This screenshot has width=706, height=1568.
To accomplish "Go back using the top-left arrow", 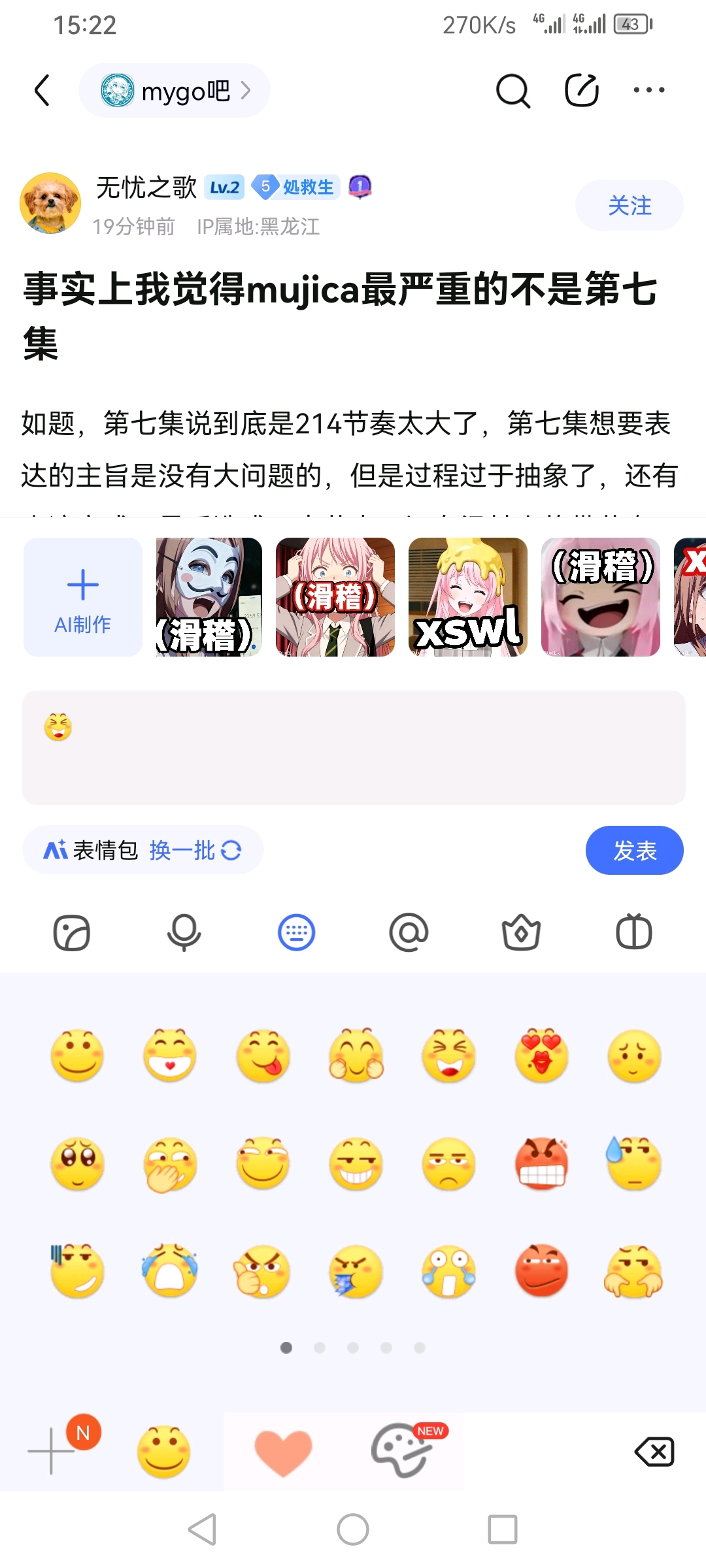I will [x=42, y=90].
